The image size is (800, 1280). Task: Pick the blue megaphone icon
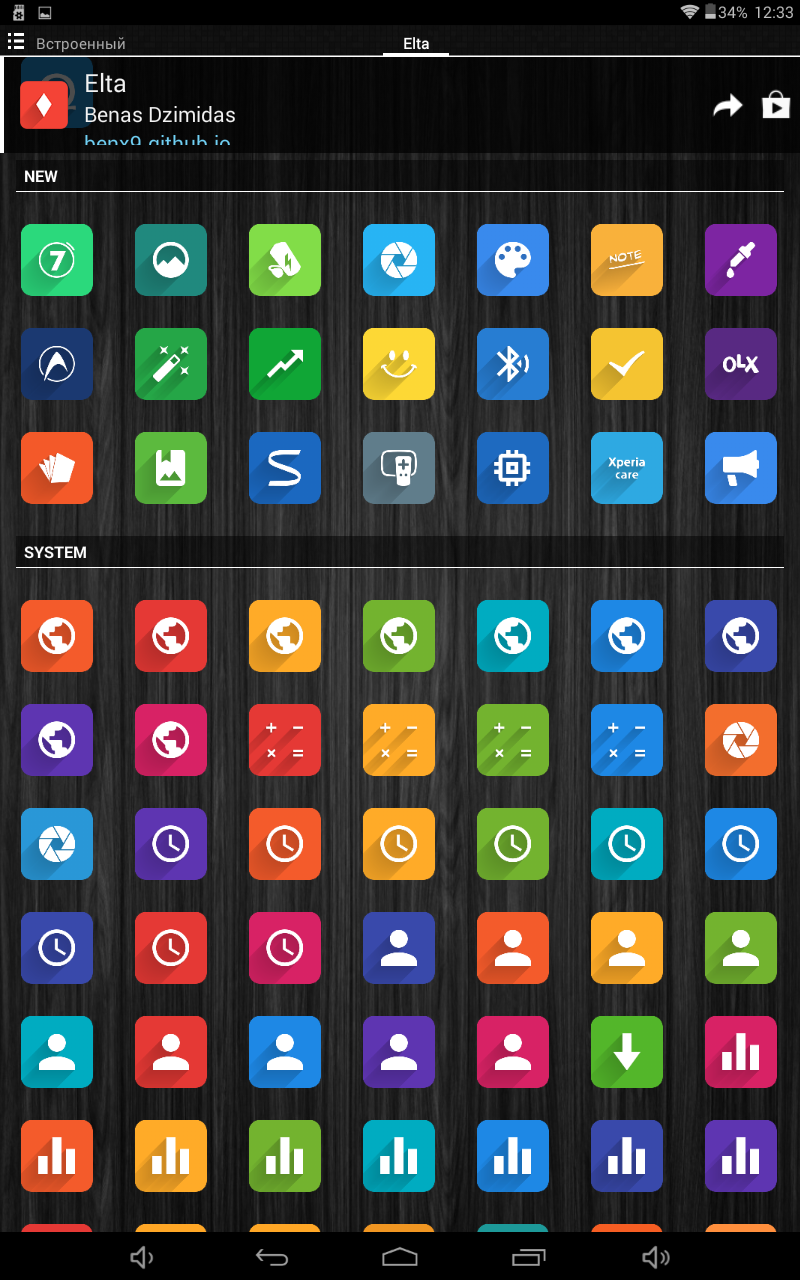[x=741, y=468]
